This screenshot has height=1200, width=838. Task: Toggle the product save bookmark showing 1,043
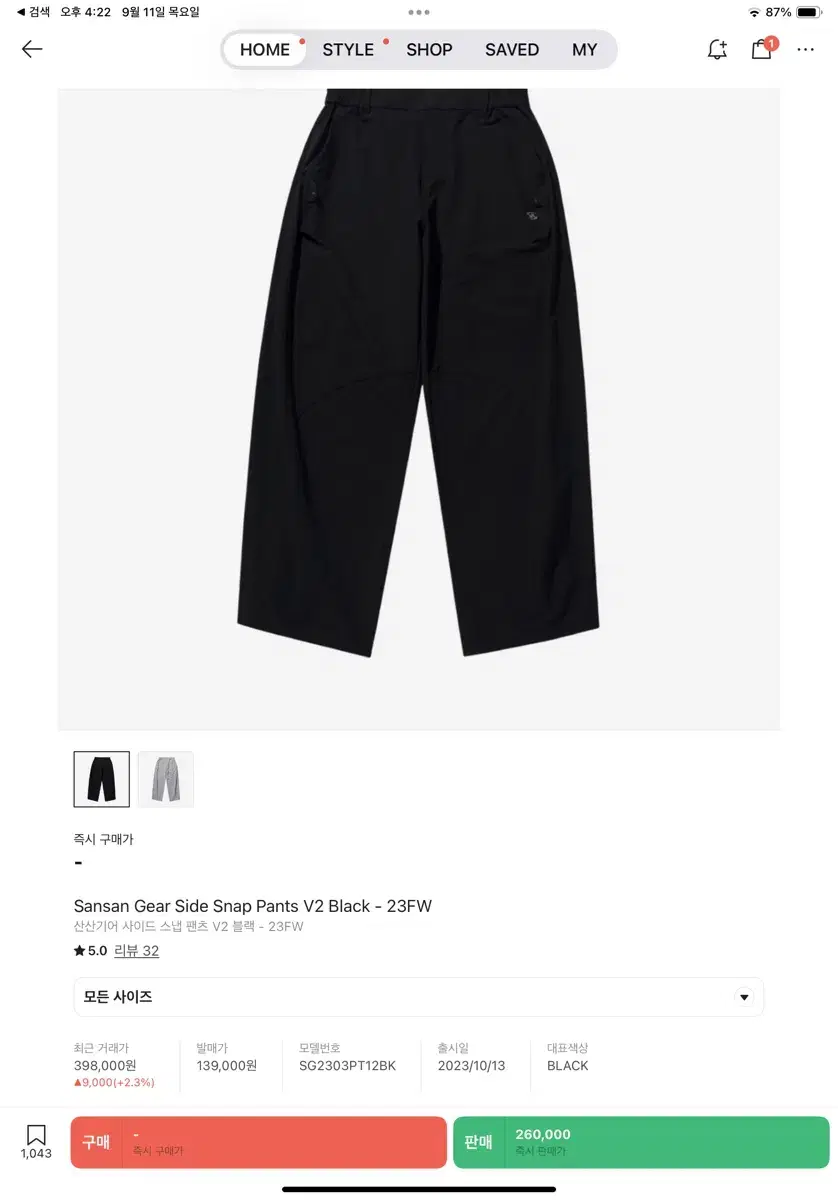(x=36, y=1141)
